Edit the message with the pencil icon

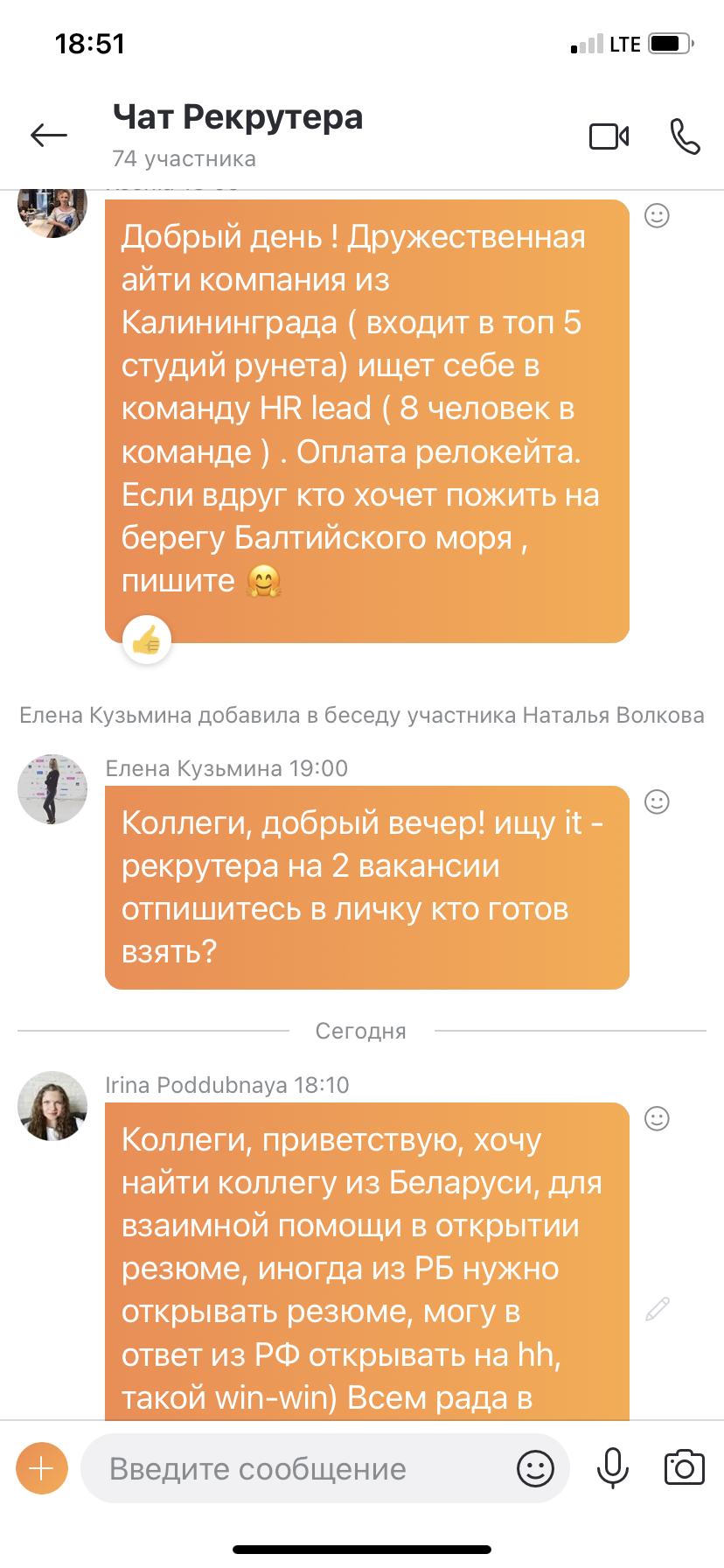[x=657, y=1309]
